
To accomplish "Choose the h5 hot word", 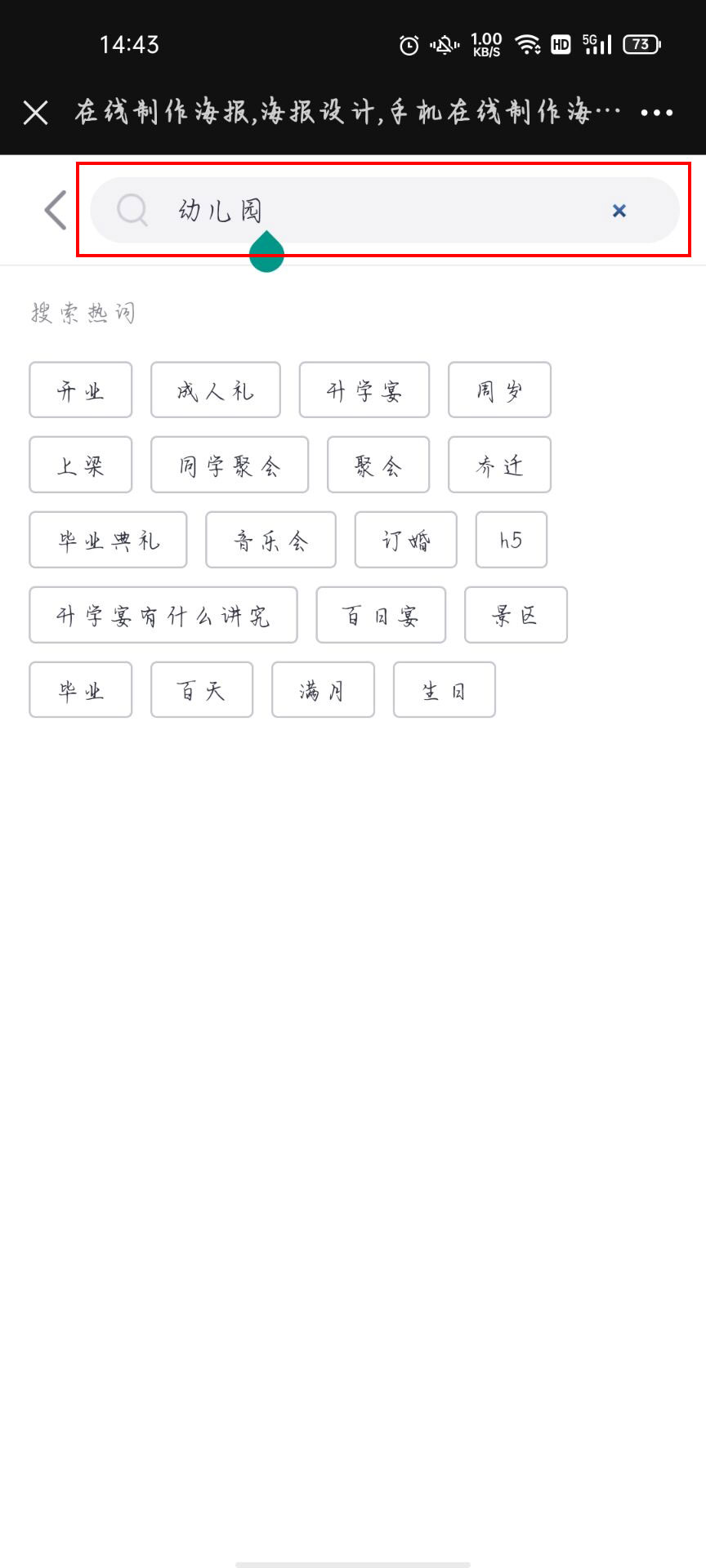I will coord(511,540).
